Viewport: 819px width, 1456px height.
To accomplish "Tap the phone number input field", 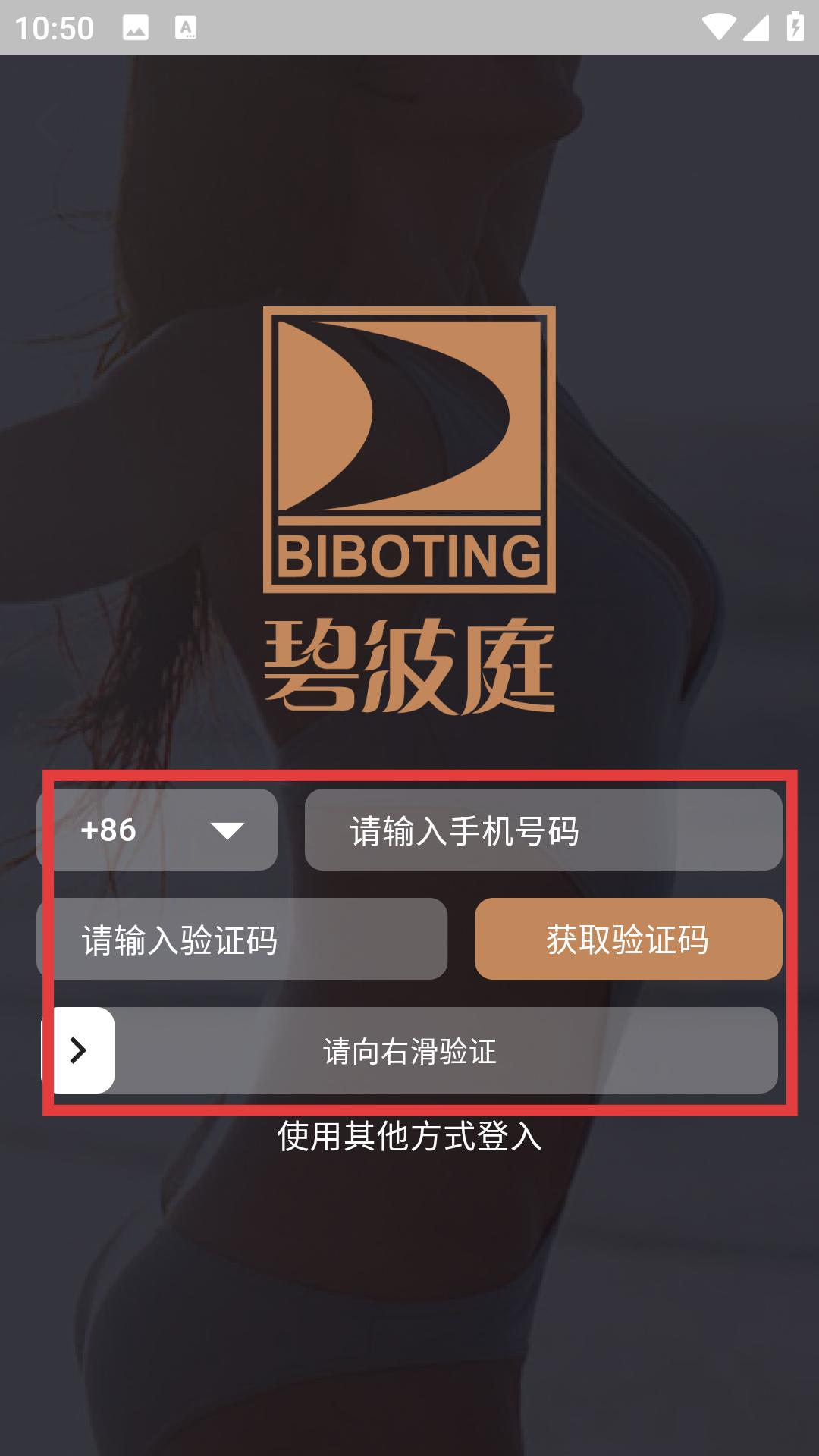I will 543,830.
